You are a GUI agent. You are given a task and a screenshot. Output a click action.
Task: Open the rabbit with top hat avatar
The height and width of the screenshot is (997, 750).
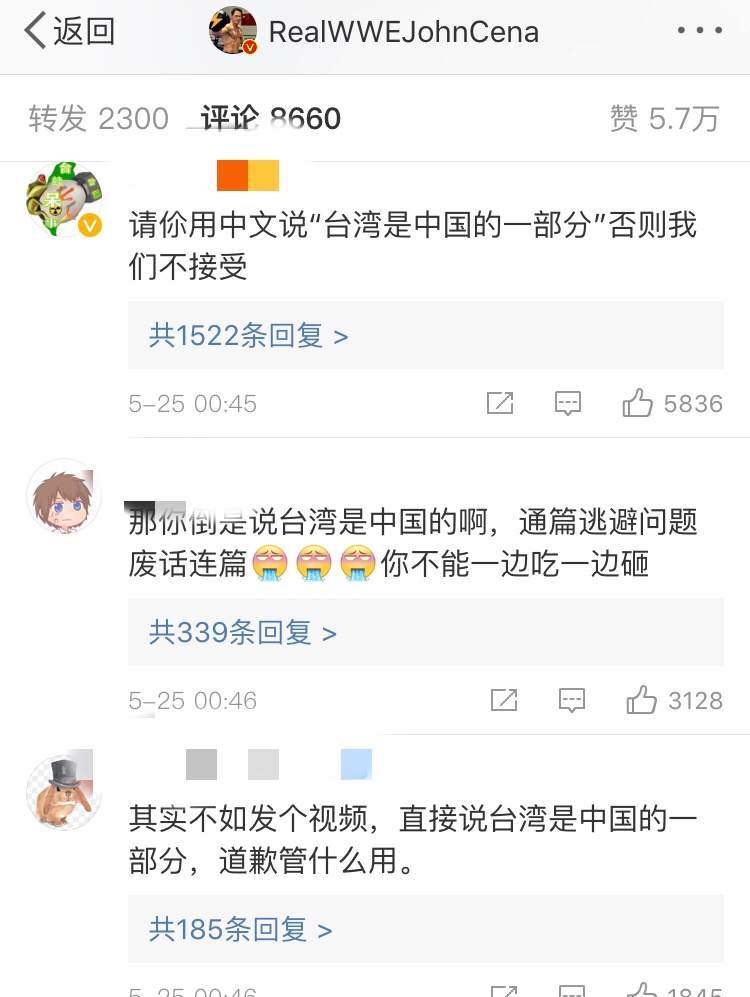pyautogui.click(x=63, y=790)
